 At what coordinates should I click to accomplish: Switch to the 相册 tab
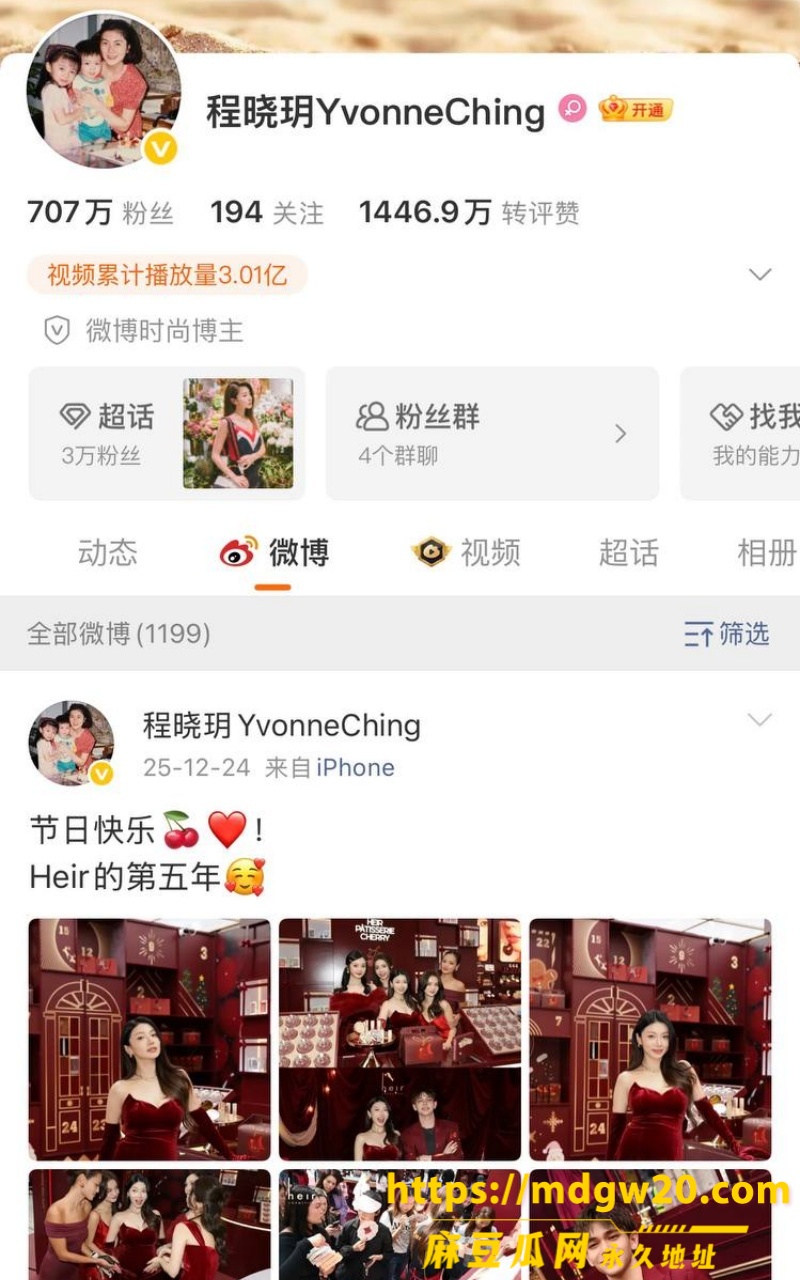pyautogui.click(x=767, y=553)
